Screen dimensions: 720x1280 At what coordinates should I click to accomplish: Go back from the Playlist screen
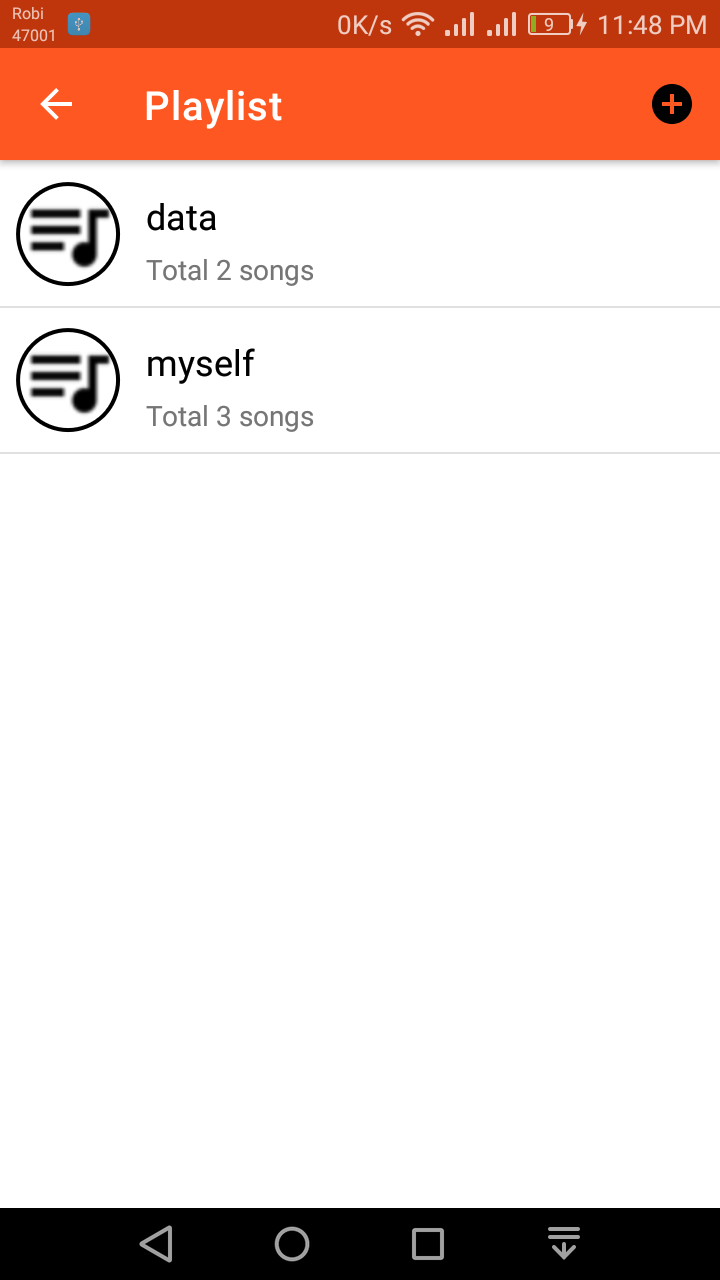[x=56, y=105]
